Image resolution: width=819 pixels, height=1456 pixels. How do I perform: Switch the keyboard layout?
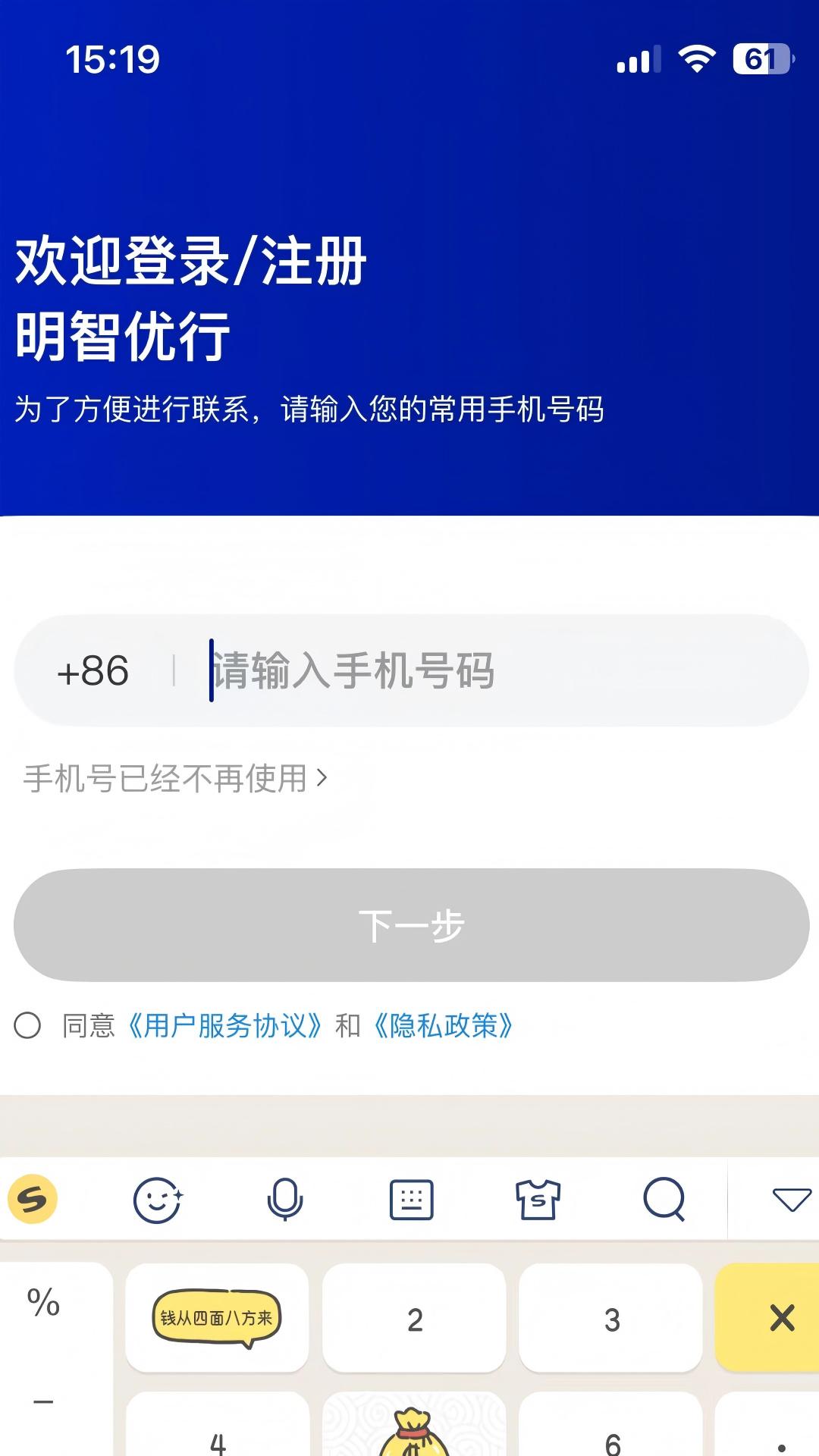411,1200
